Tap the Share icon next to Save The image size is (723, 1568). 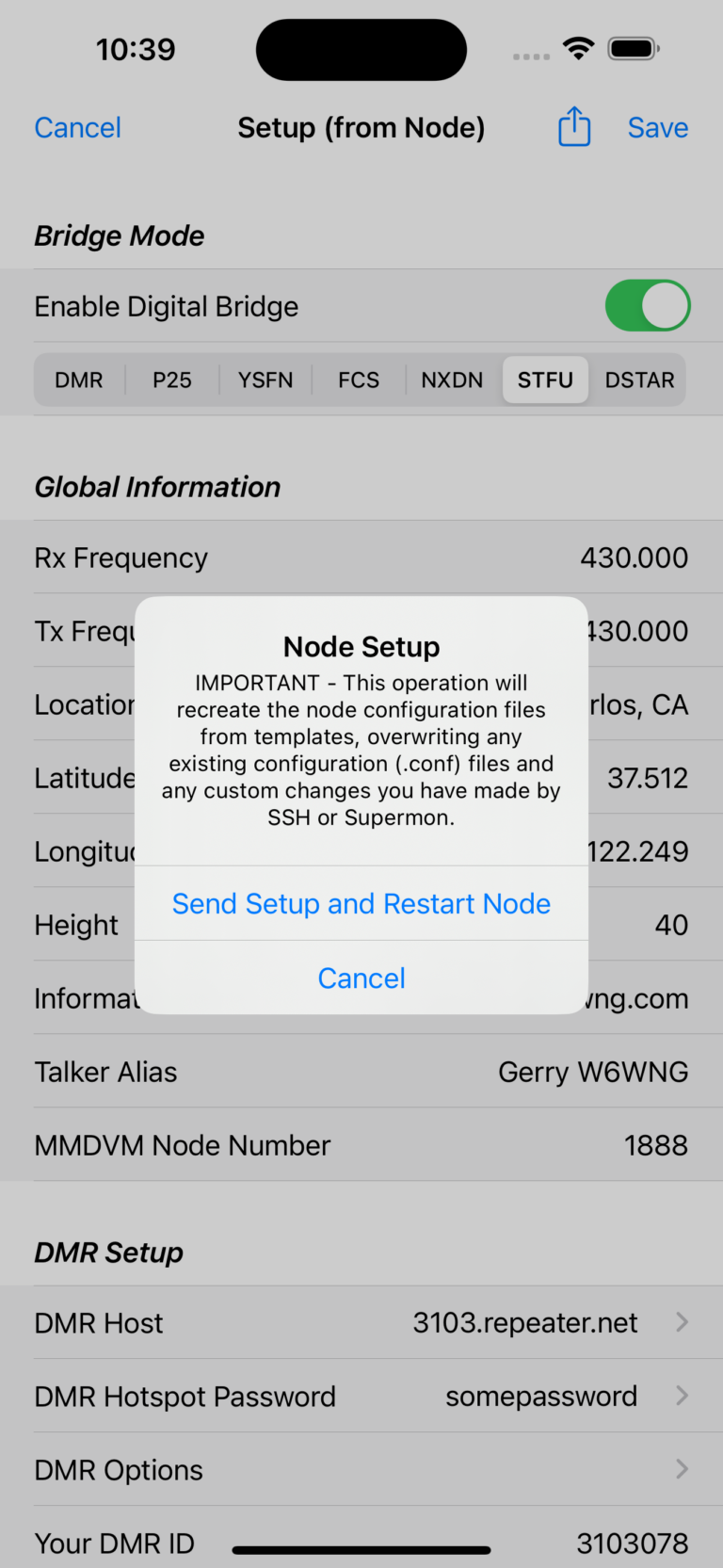click(x=574, y=127)
